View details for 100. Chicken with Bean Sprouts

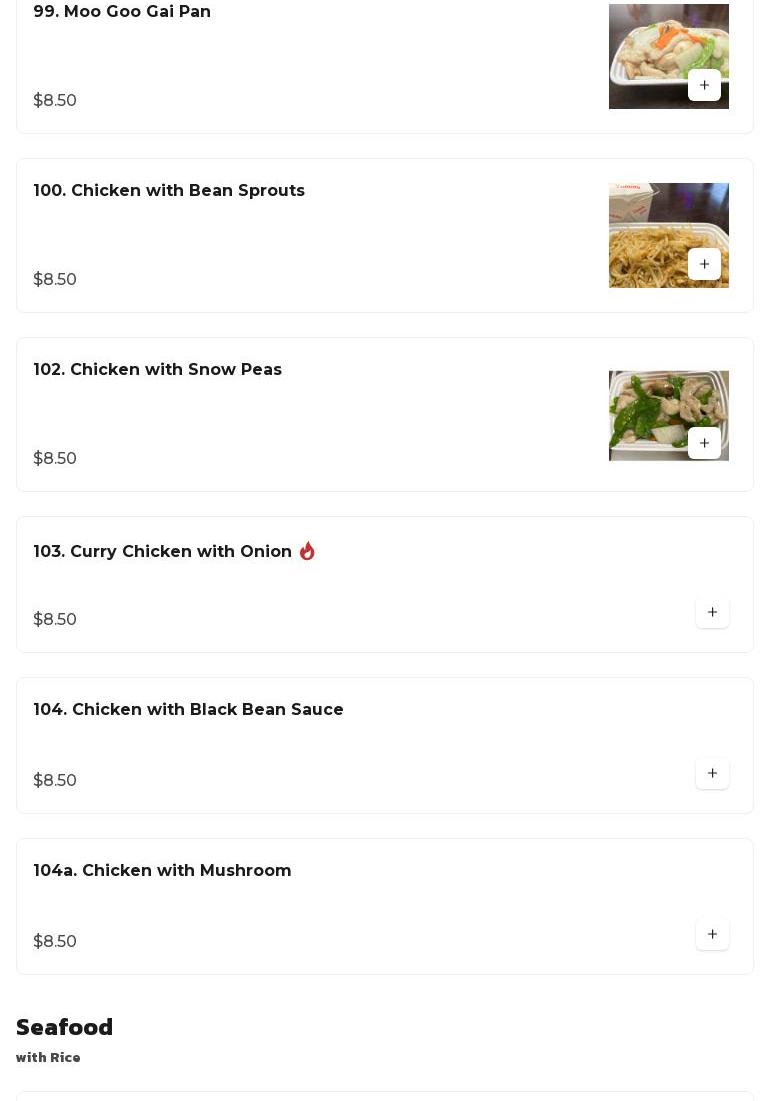pyautogui.click(x=169, y=191)
